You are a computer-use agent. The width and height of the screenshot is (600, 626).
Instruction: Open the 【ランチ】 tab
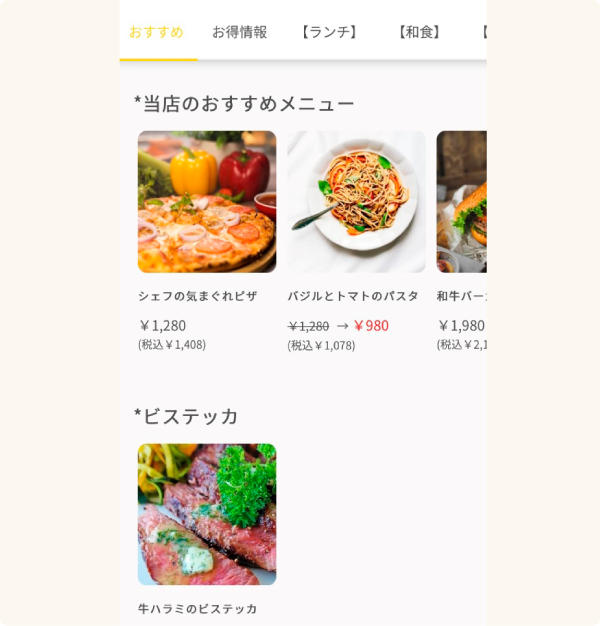pos(329,32)
